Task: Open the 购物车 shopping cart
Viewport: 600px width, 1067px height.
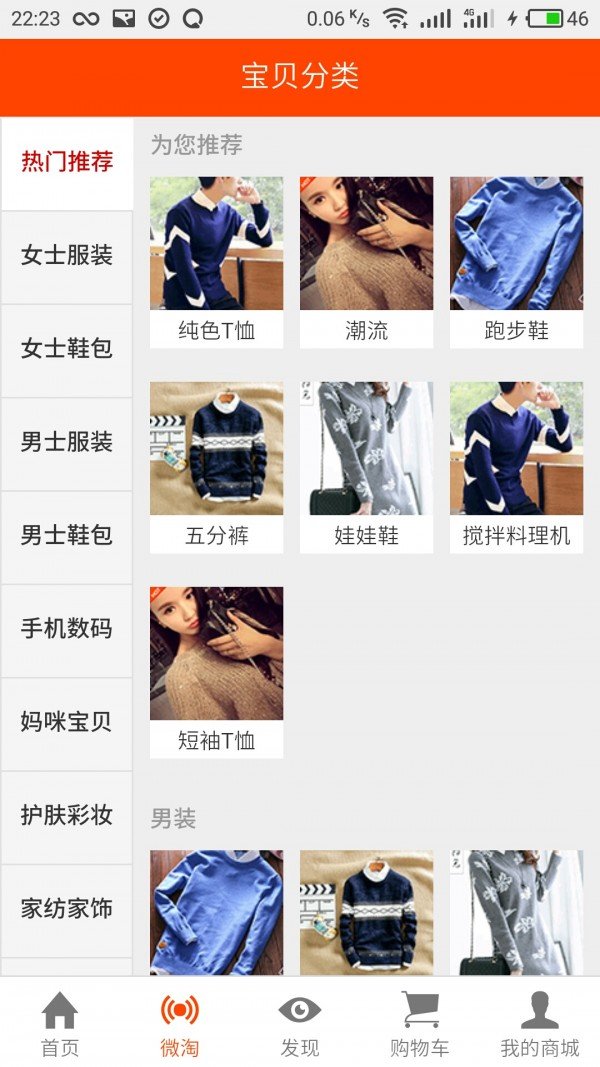Action: pos(420,1023)
